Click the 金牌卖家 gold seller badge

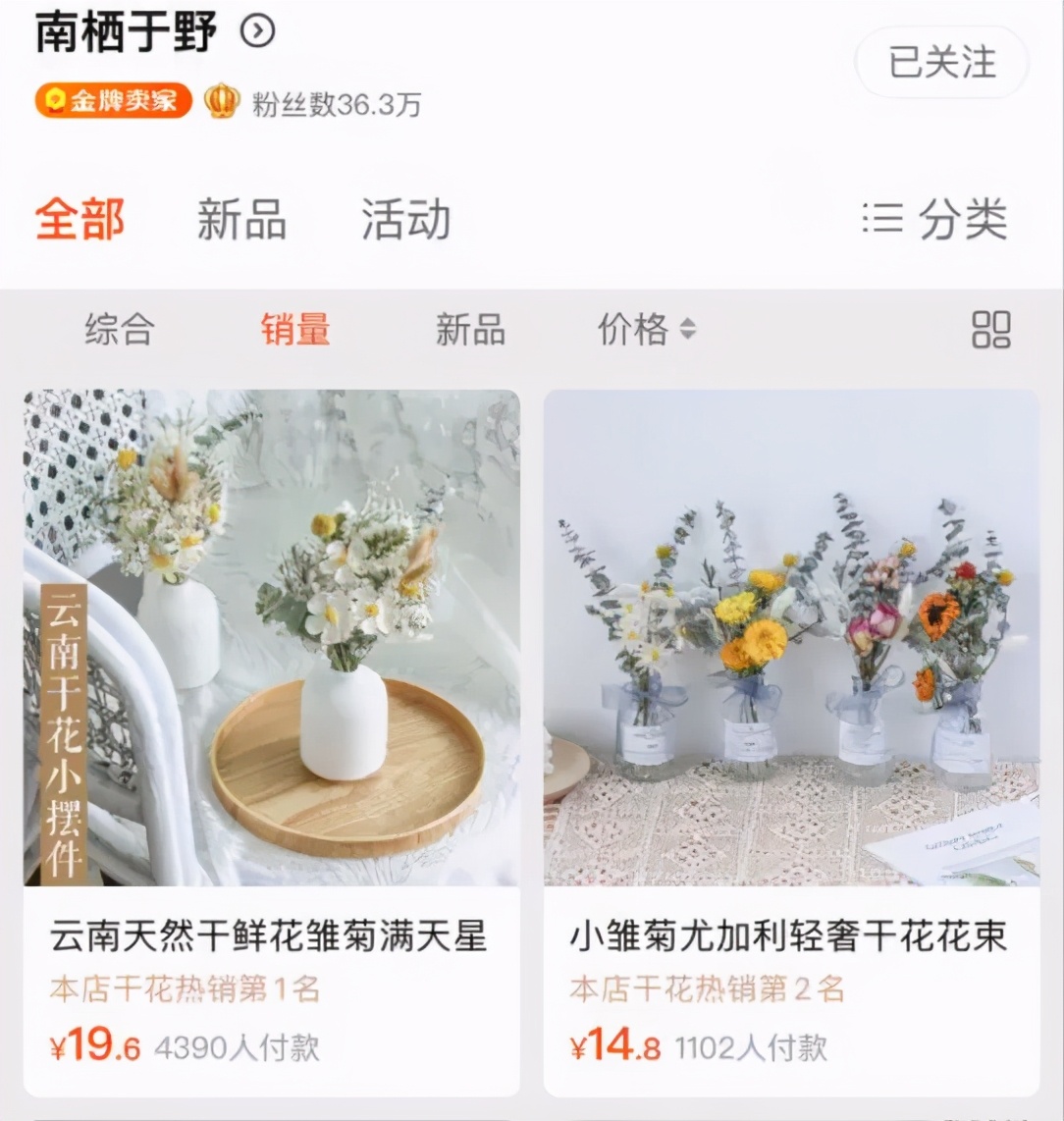point(110,101)
